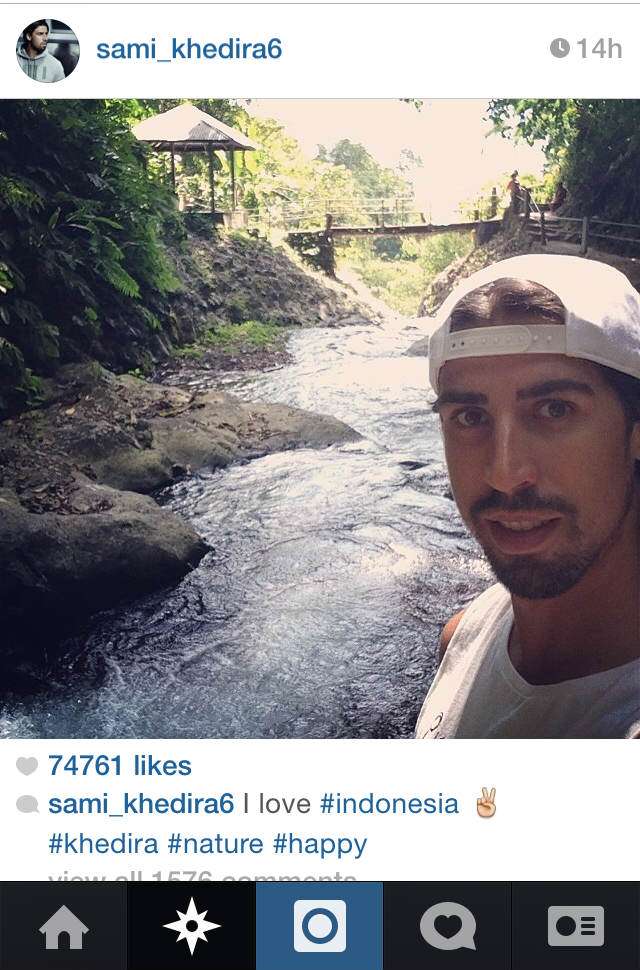Open sami_khedira6 profile from post header
Viewport: 640px width, 970px height.
(x=189, y=49)
